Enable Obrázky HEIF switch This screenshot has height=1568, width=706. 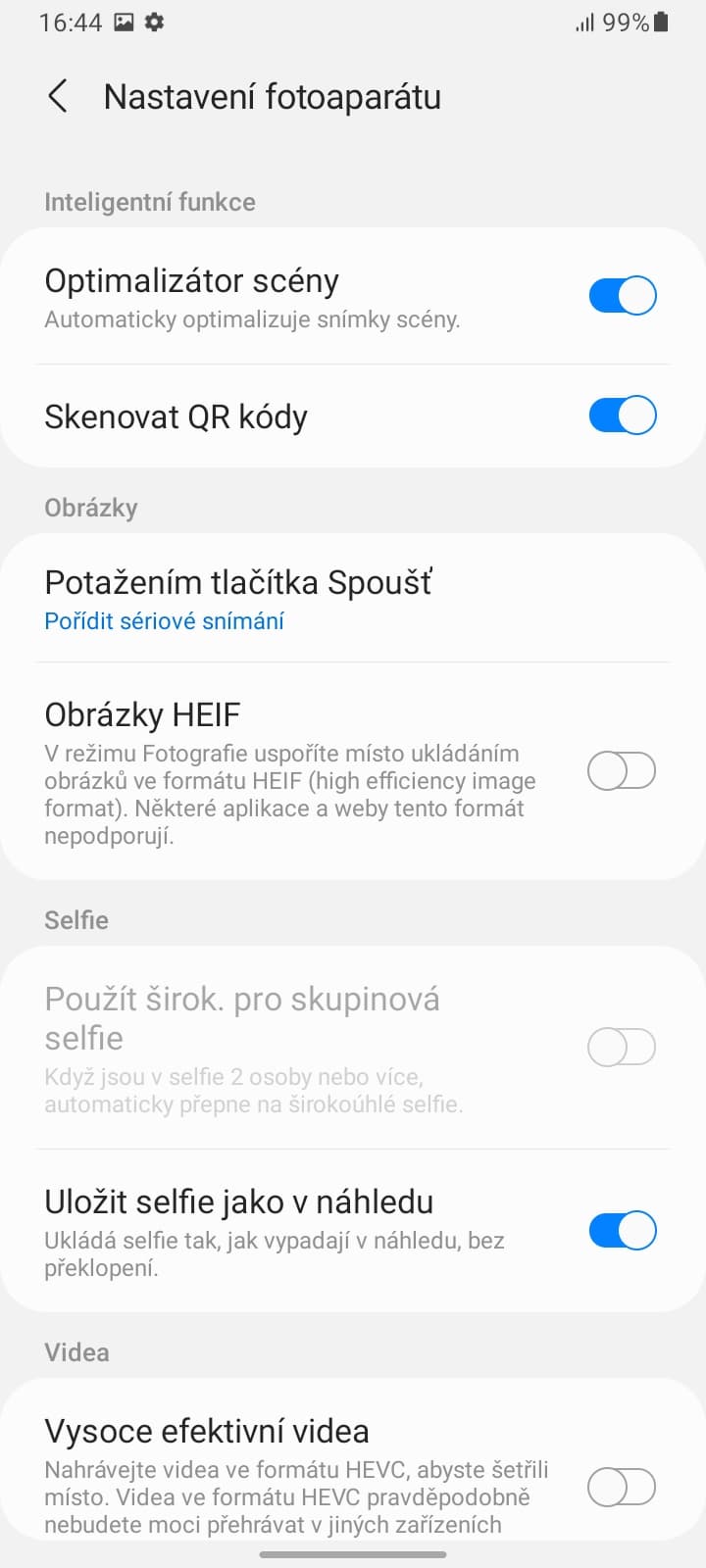pos(622,771)
